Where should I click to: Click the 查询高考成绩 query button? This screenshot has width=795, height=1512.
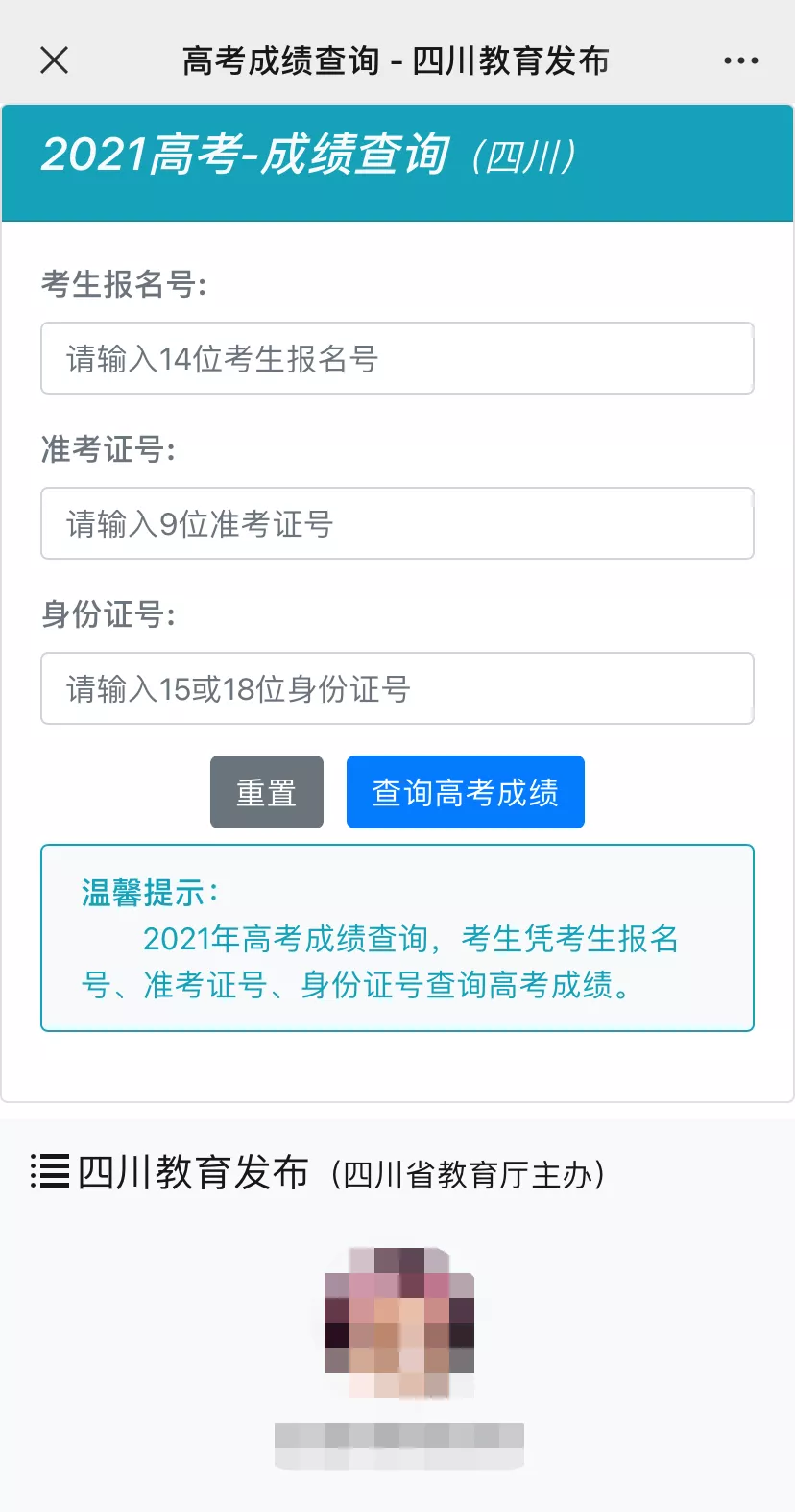[465, 791]
